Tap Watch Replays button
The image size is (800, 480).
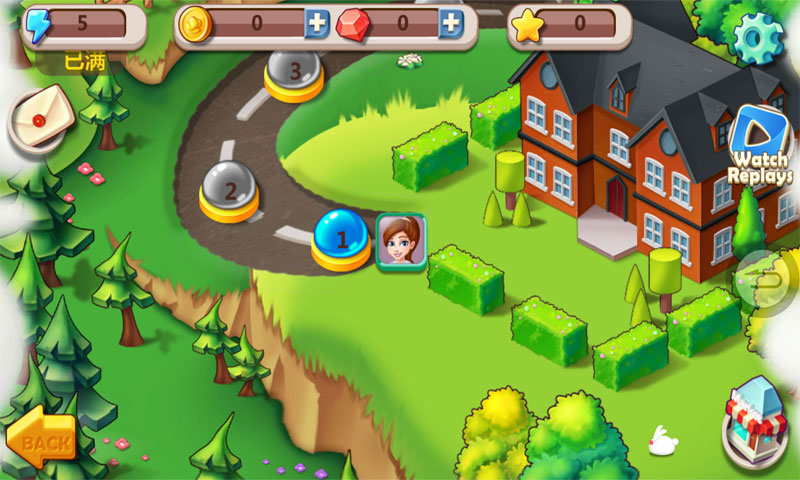click(759, 150)
